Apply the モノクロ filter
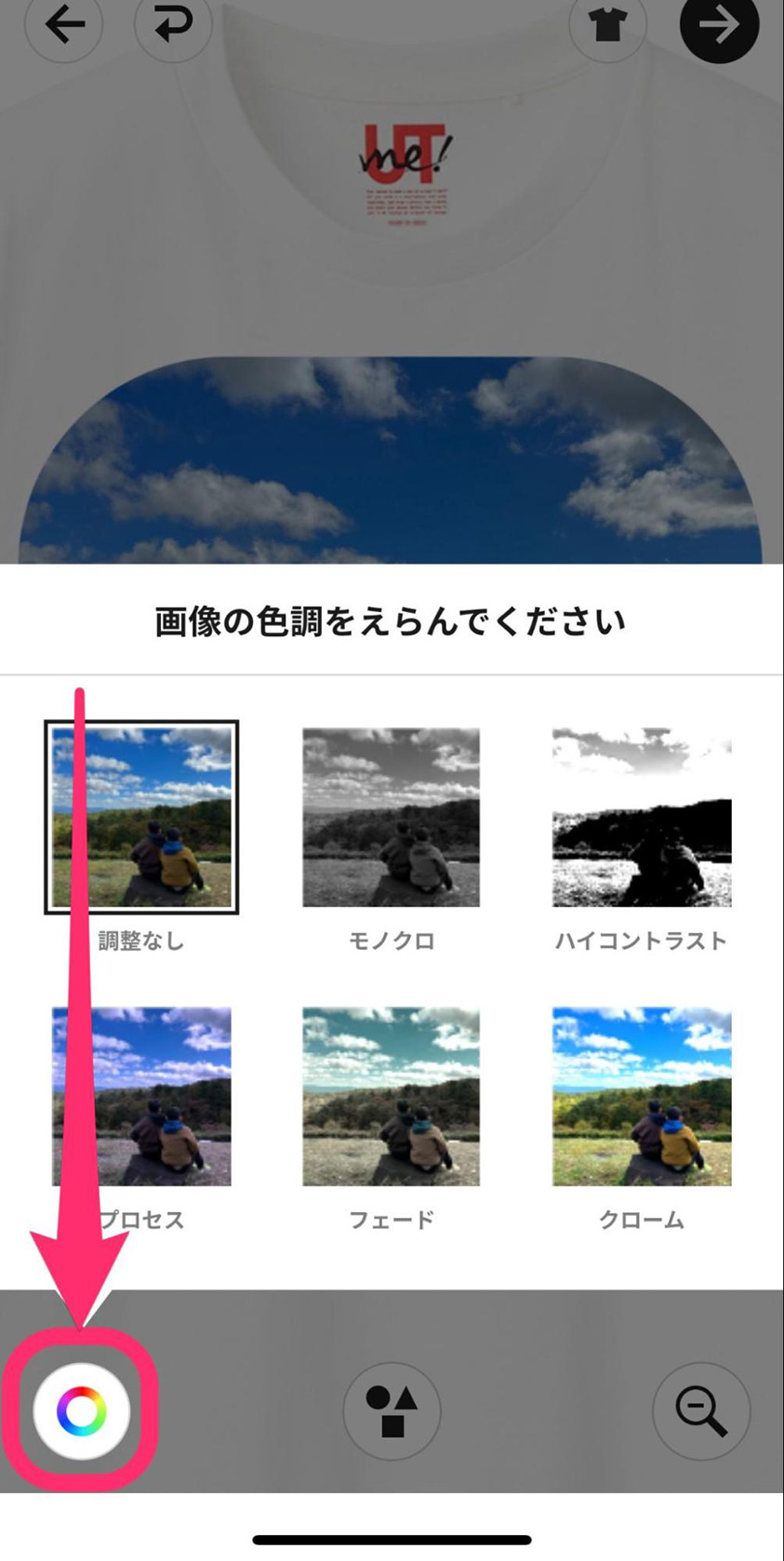 click(x=391, y=817)
